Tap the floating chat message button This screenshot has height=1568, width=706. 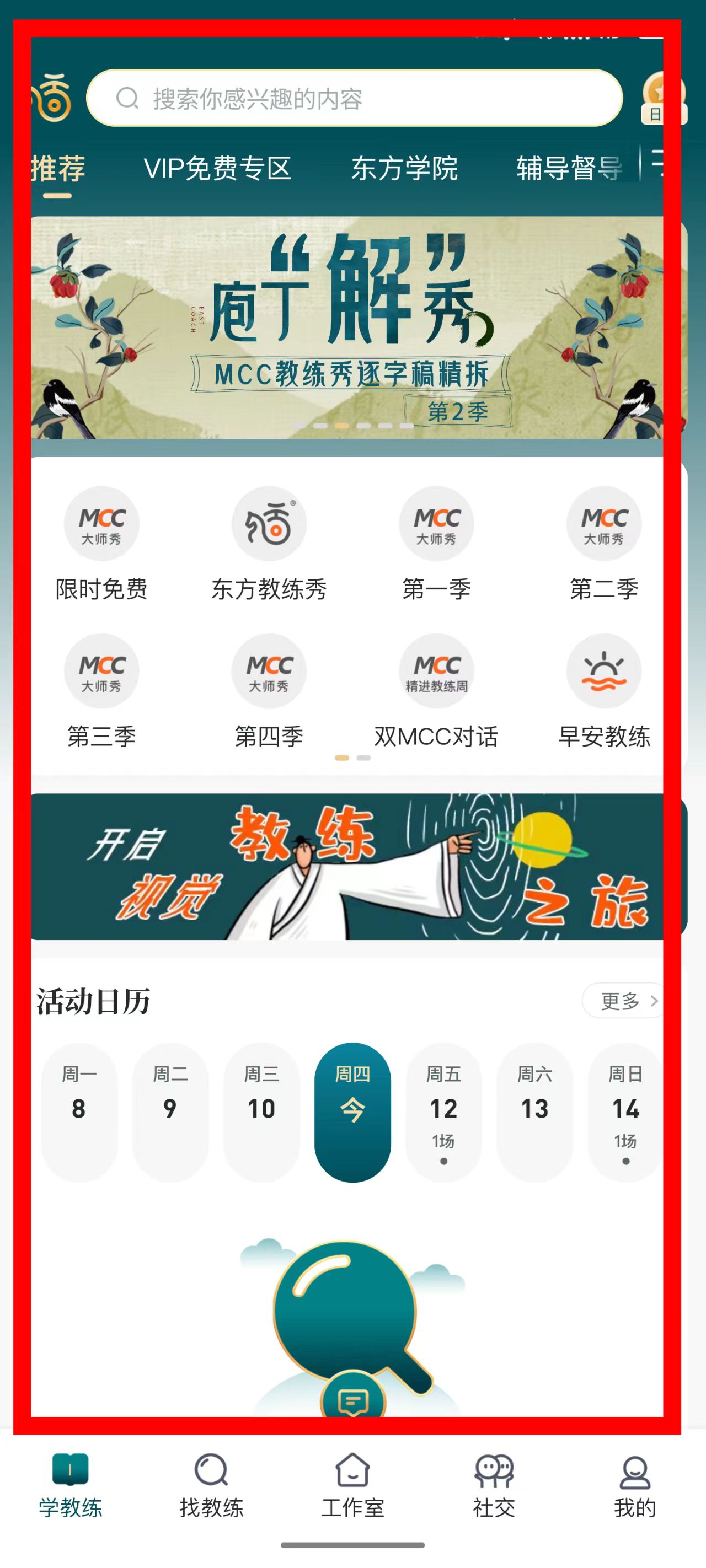(352, 1400)
